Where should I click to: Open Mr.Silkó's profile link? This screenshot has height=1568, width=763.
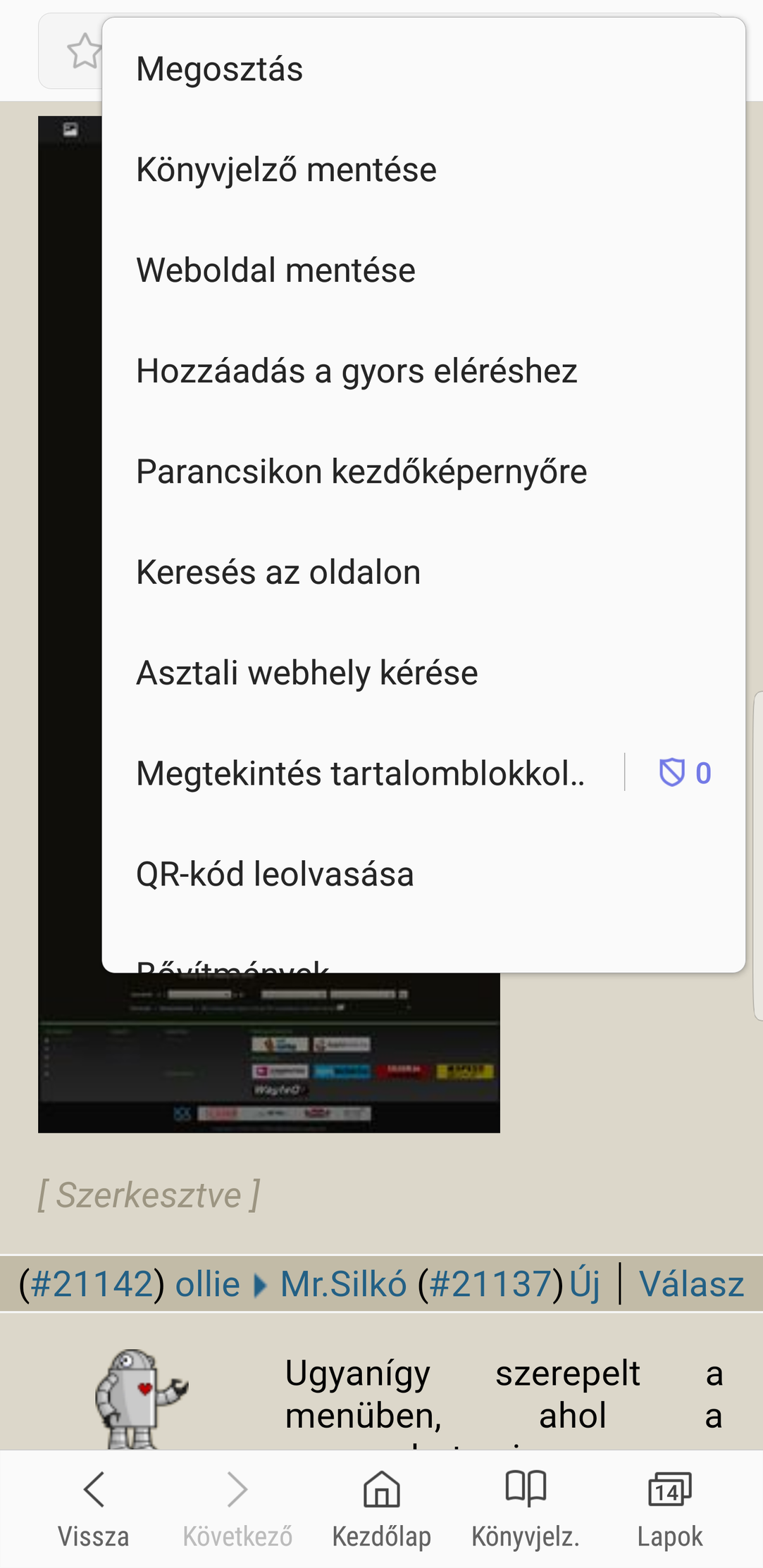pos(343,1284)
